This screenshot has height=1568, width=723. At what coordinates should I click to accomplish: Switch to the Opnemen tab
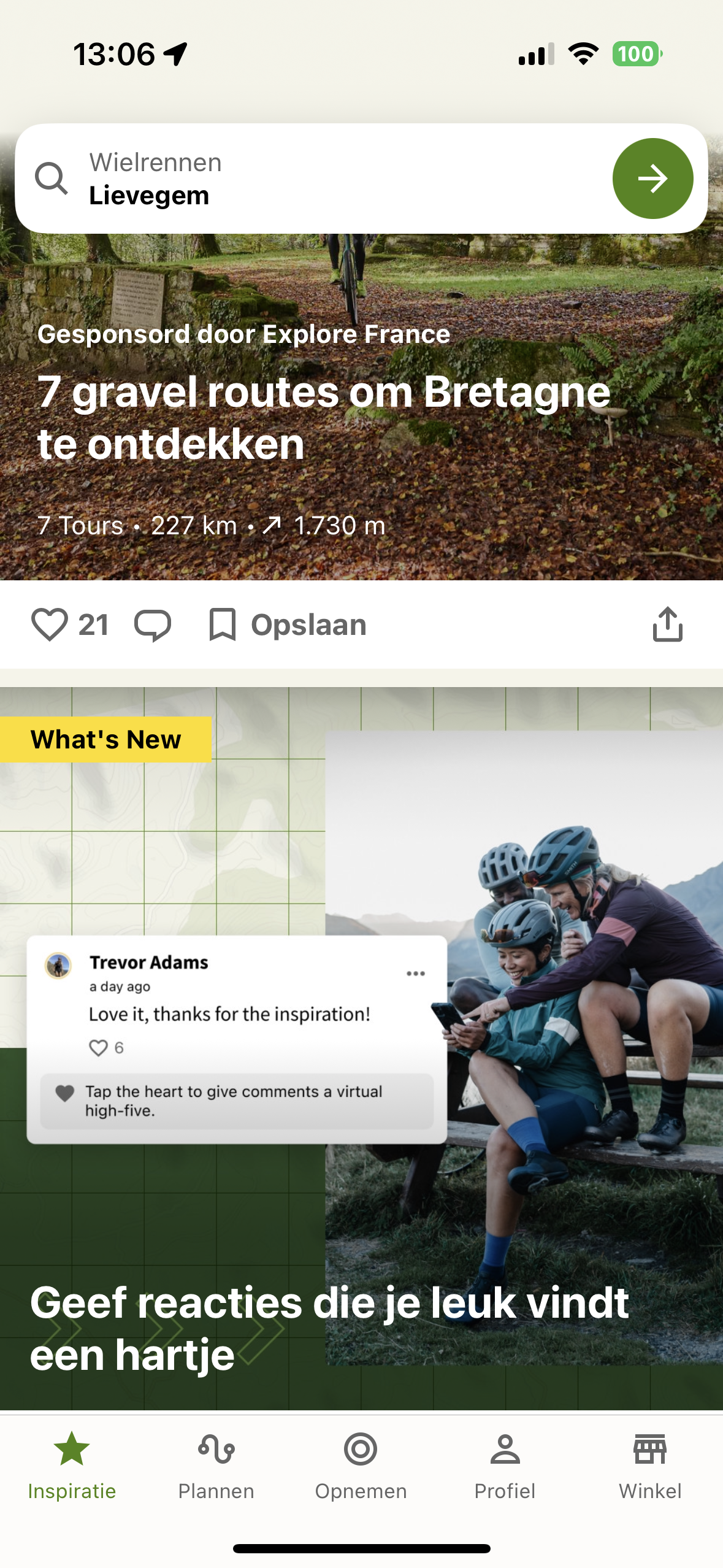point(361,1466)
